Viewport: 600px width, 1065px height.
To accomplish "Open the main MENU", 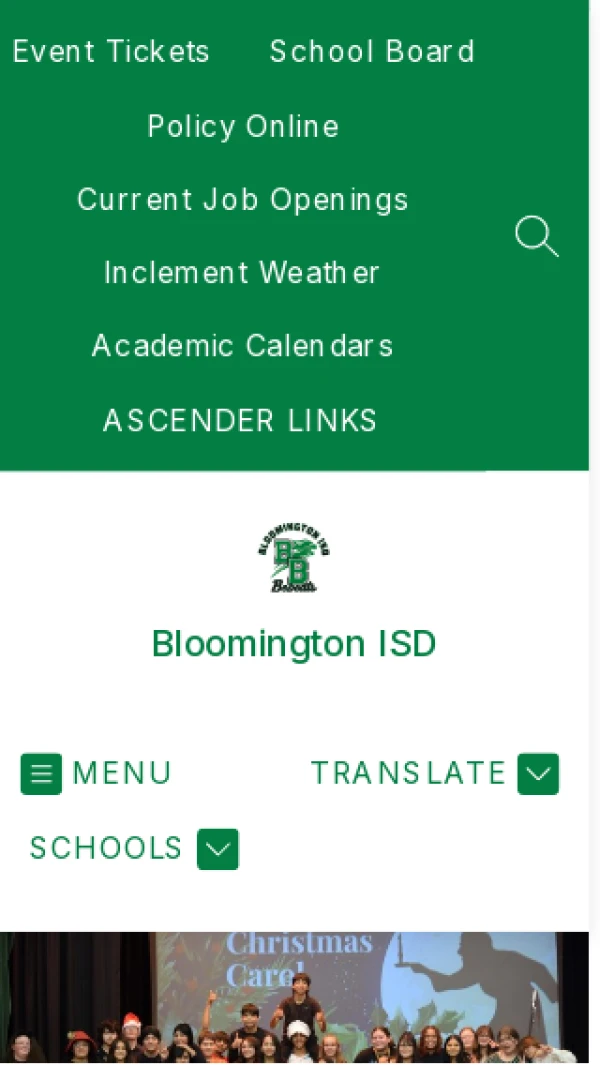I will pos(97,773).
